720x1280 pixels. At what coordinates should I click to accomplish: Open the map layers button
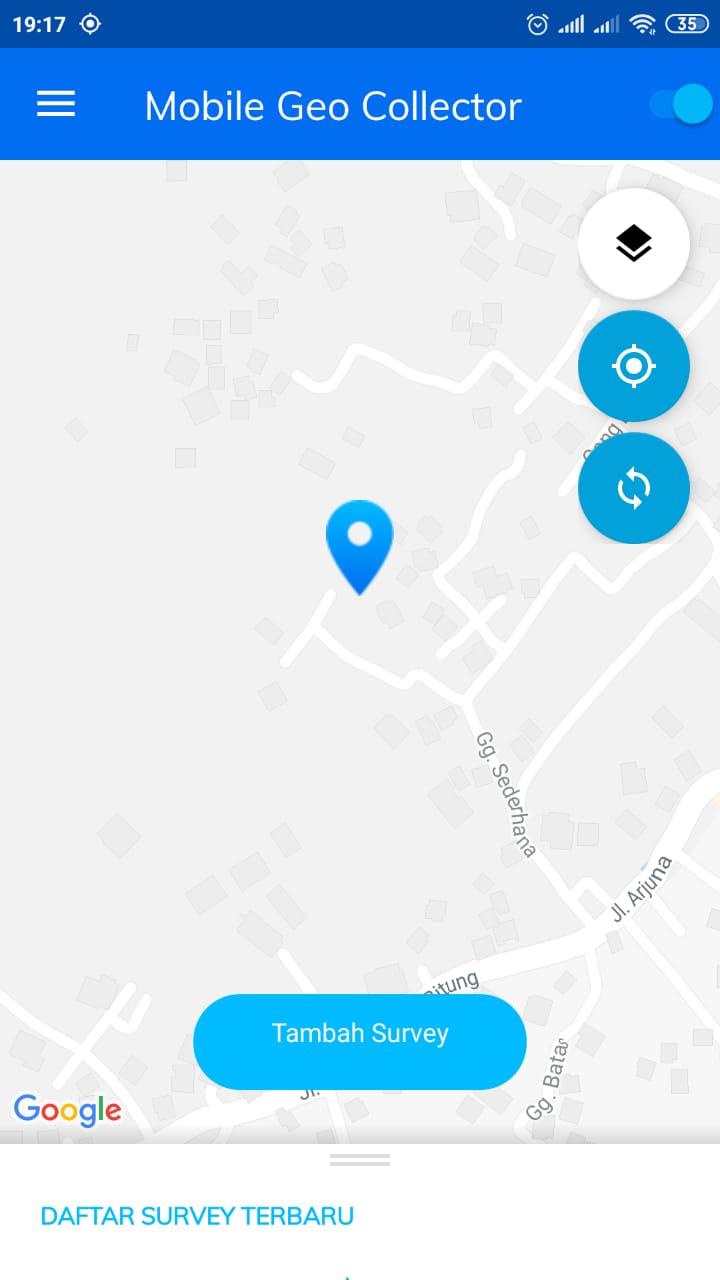[x=634, y=243]
